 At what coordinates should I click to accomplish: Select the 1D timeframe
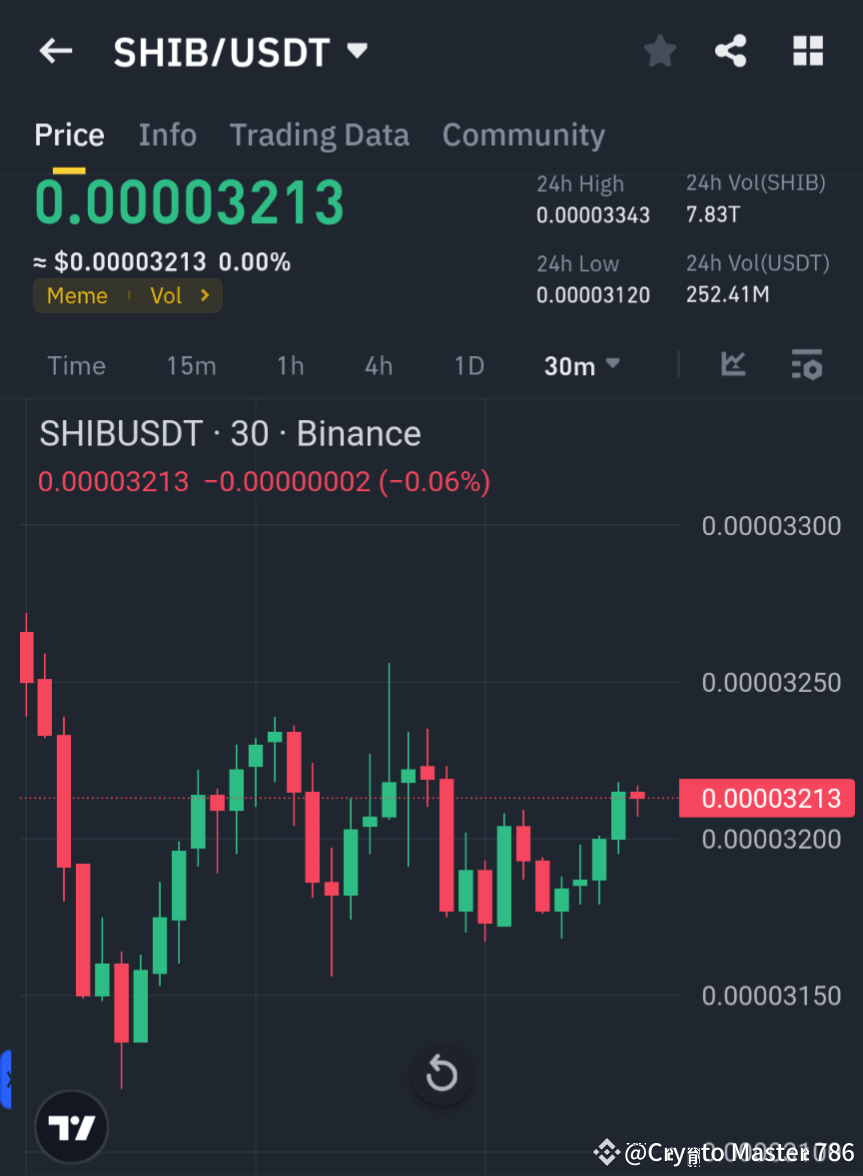[x=469, y=366]
